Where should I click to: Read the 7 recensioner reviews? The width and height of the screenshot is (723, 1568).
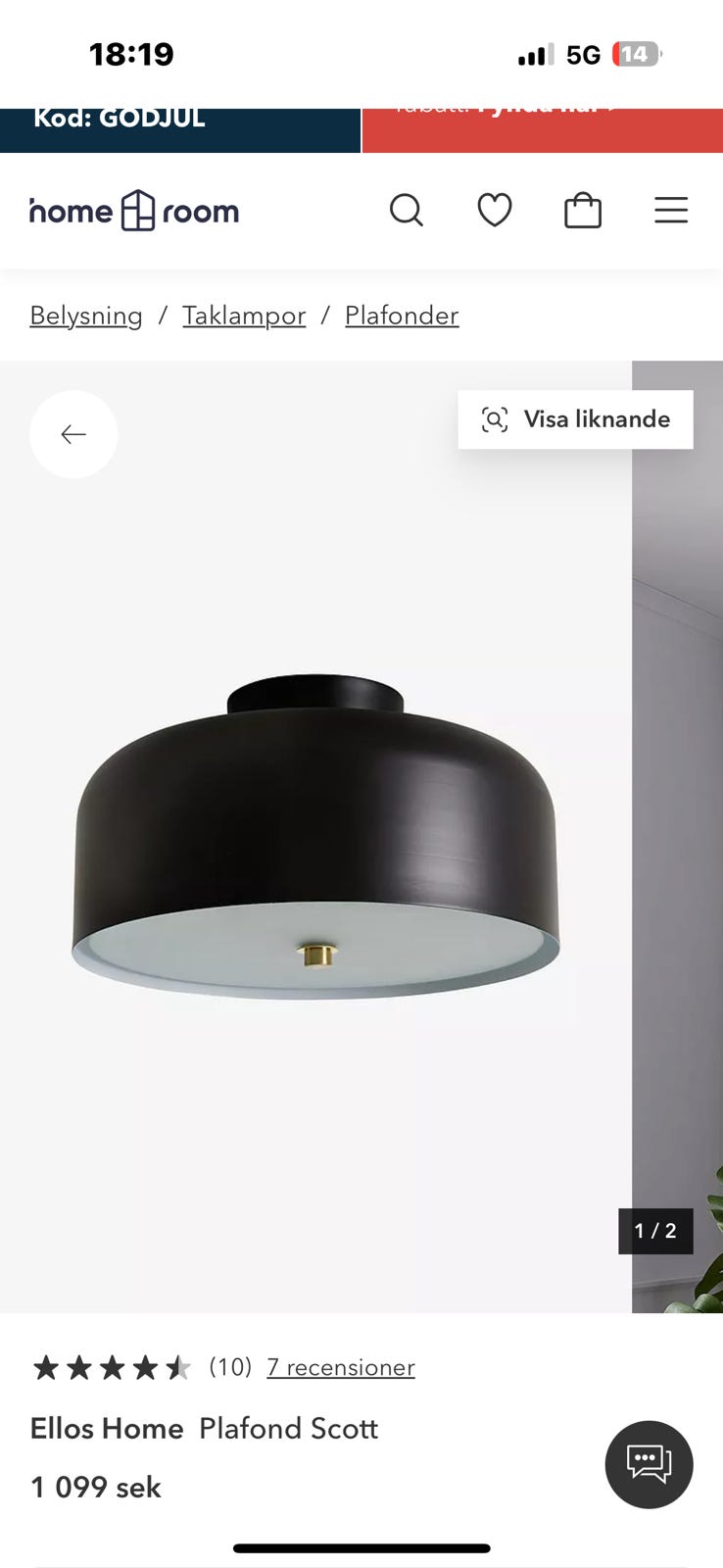(341, 1367)
